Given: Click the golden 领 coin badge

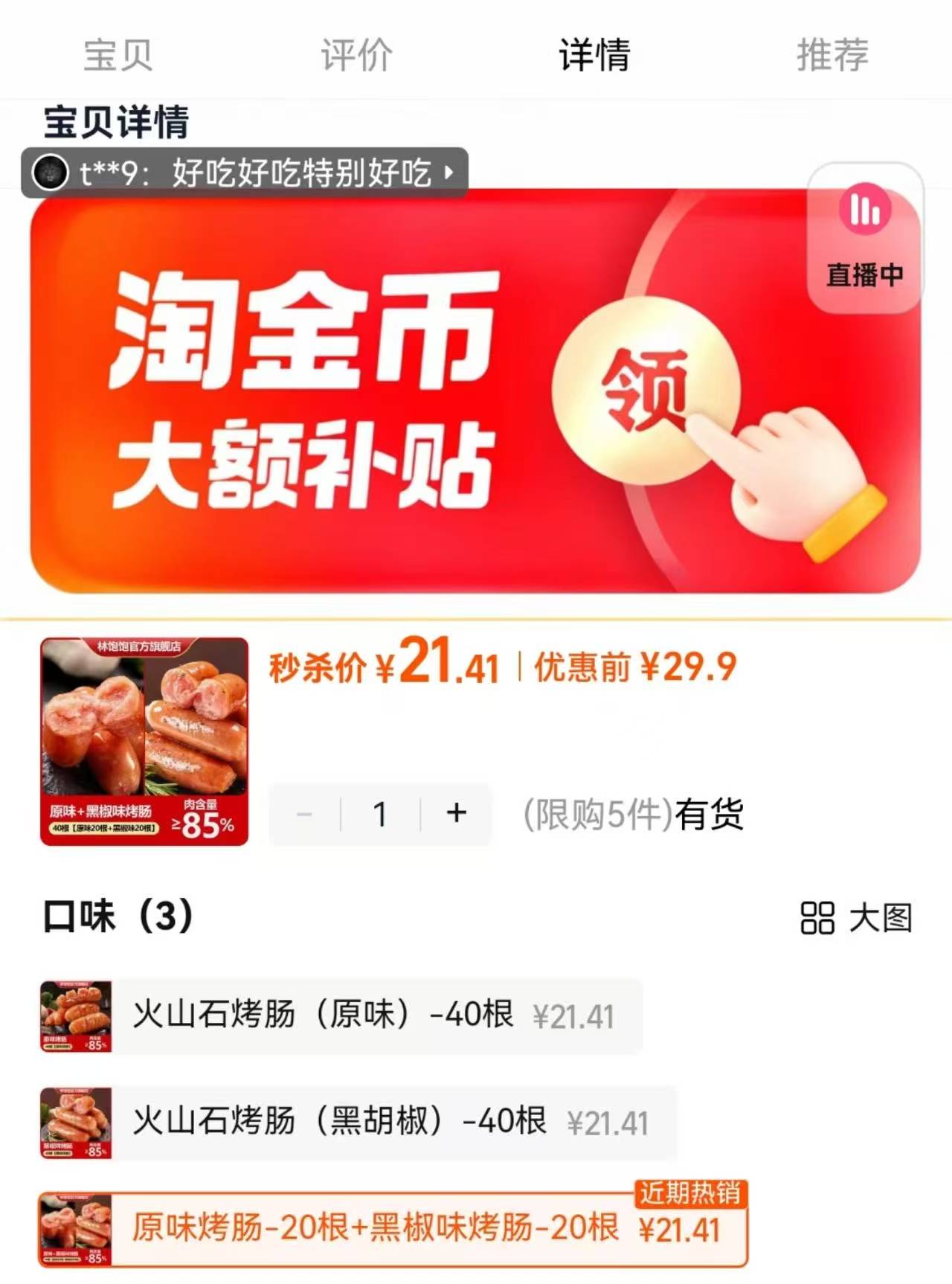Looking at the screenshot, I should [x=649, y=391].
